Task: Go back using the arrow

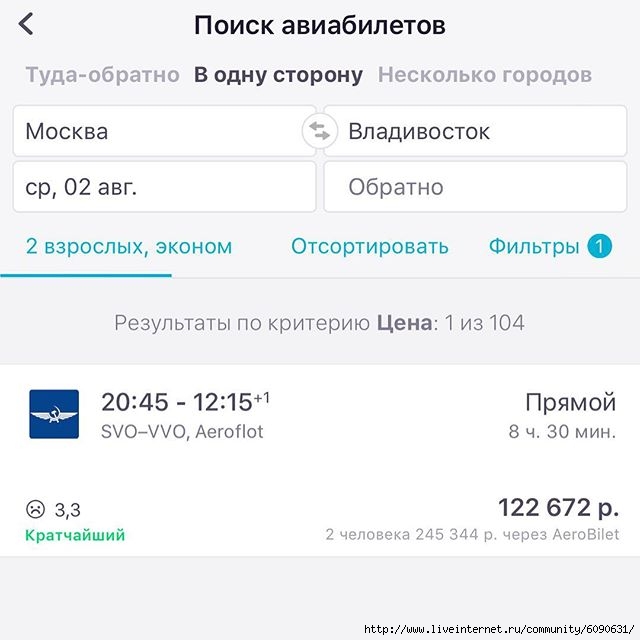Action: (x=27, y=24)
